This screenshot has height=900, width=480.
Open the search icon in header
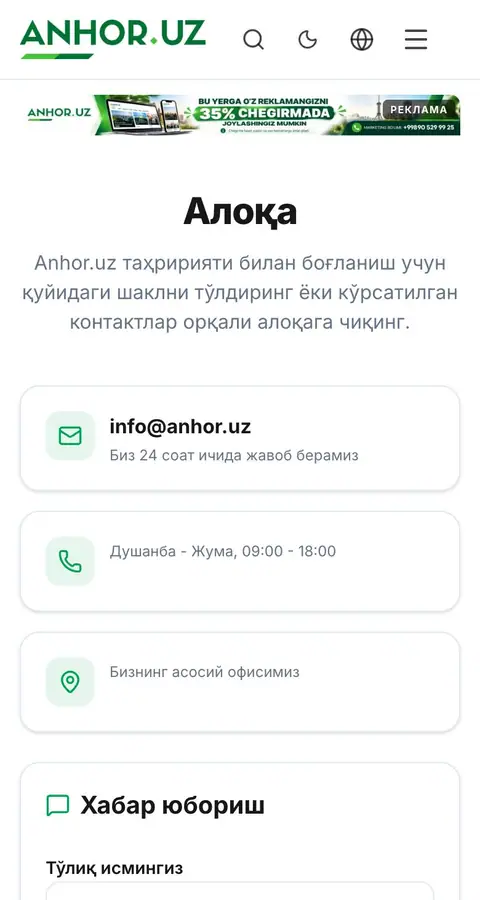point(253,40)
